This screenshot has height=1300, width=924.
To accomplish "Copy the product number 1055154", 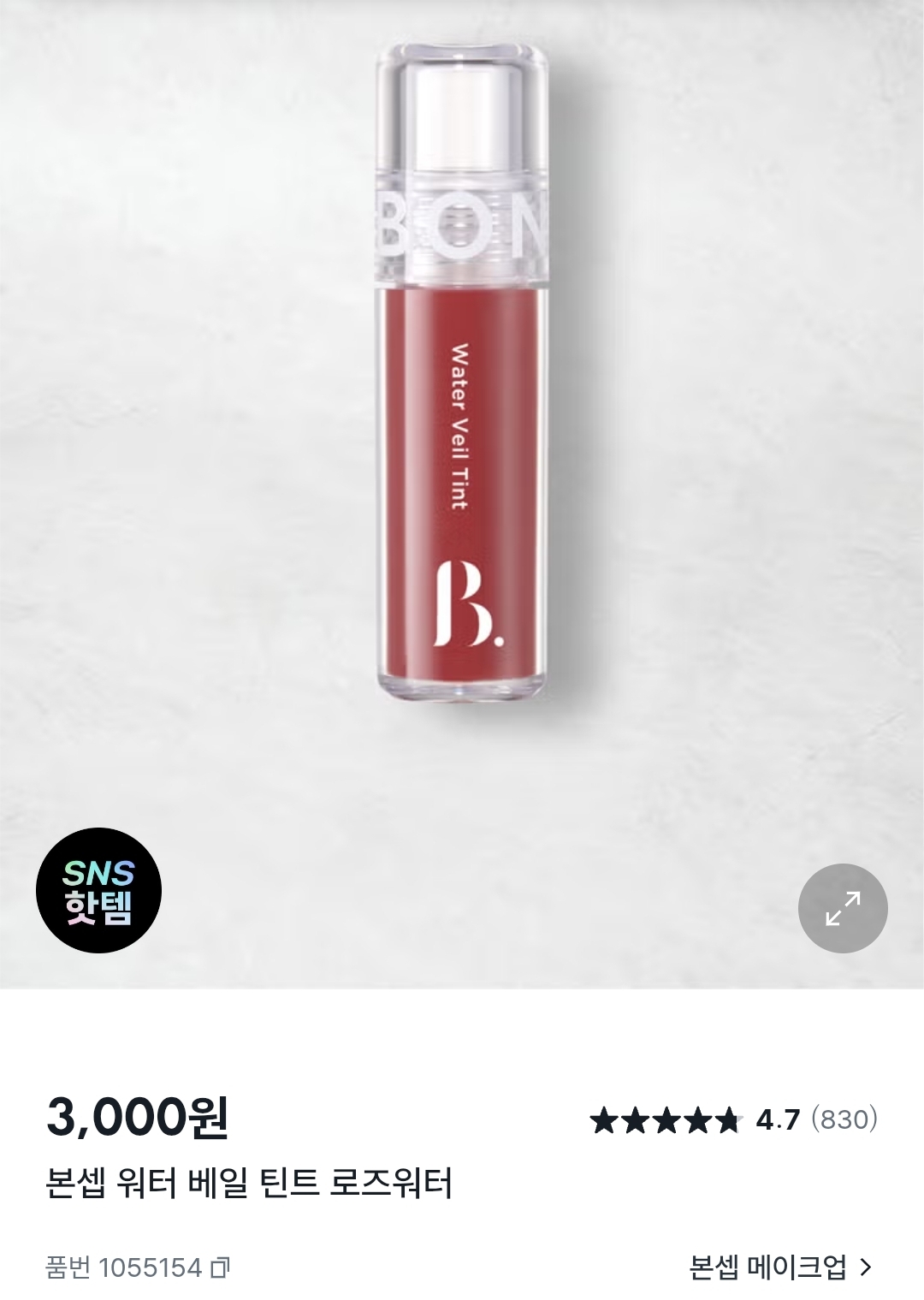I will tap(220, 1267).
